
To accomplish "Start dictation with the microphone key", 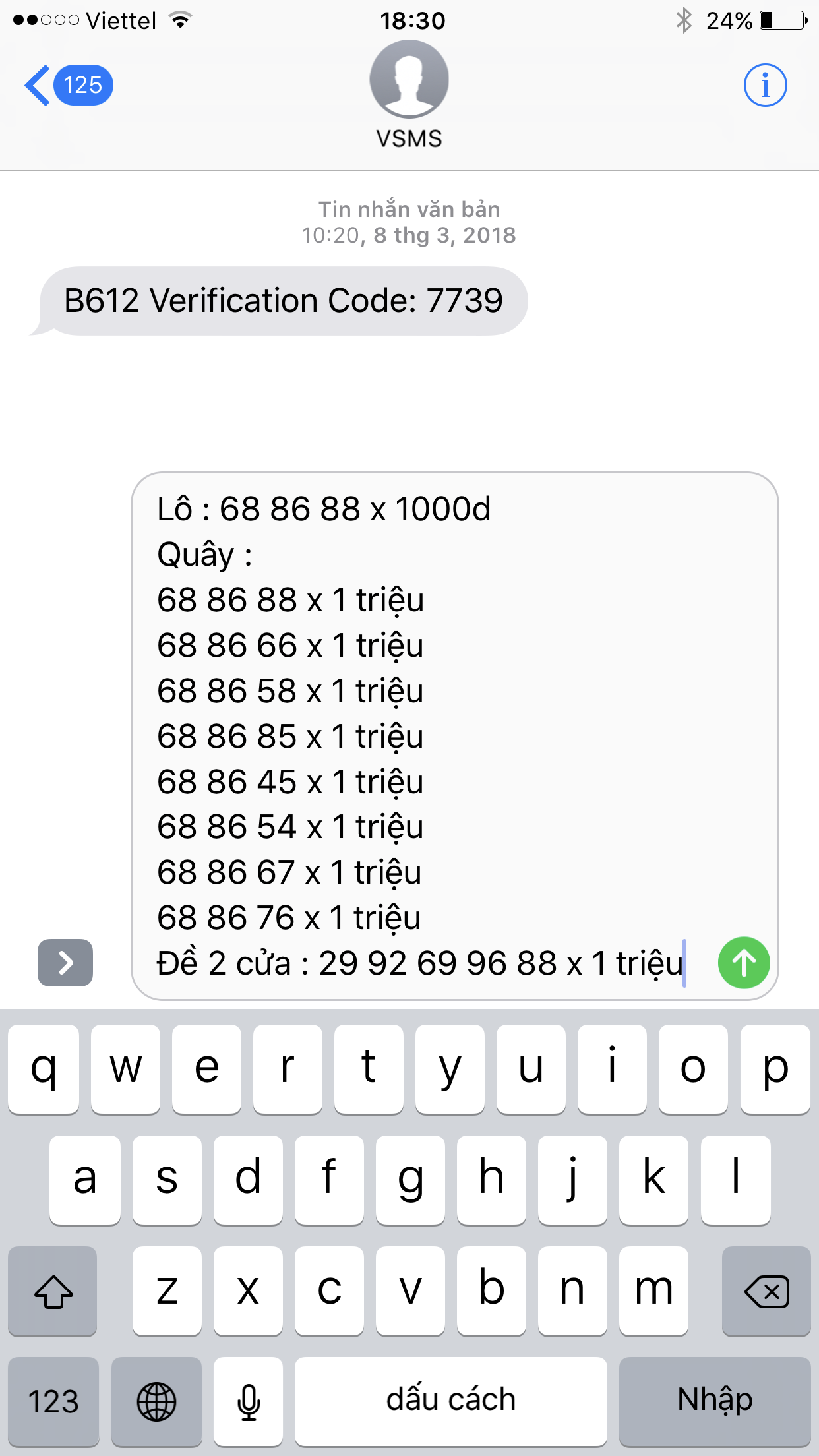I will coord(249,1401).
